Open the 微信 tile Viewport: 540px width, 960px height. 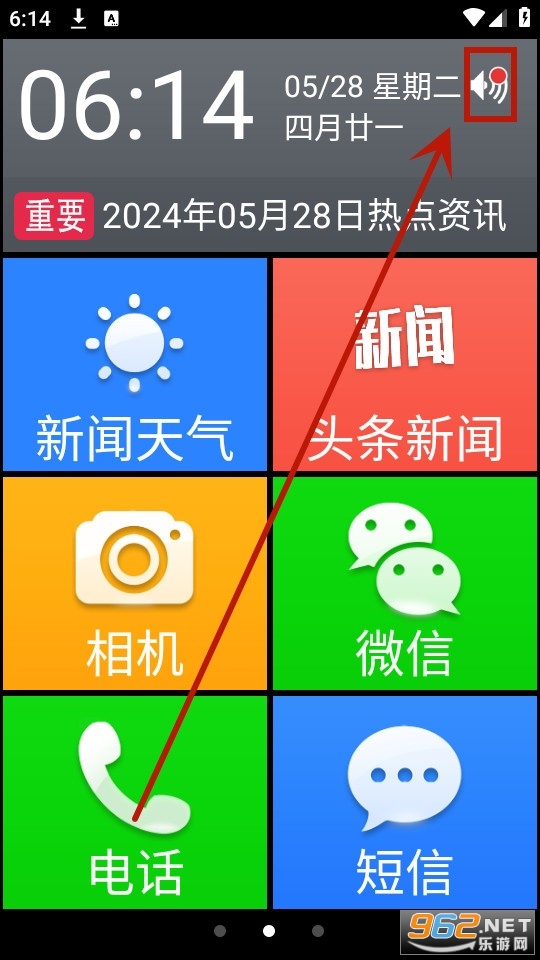tap(405, 583)
